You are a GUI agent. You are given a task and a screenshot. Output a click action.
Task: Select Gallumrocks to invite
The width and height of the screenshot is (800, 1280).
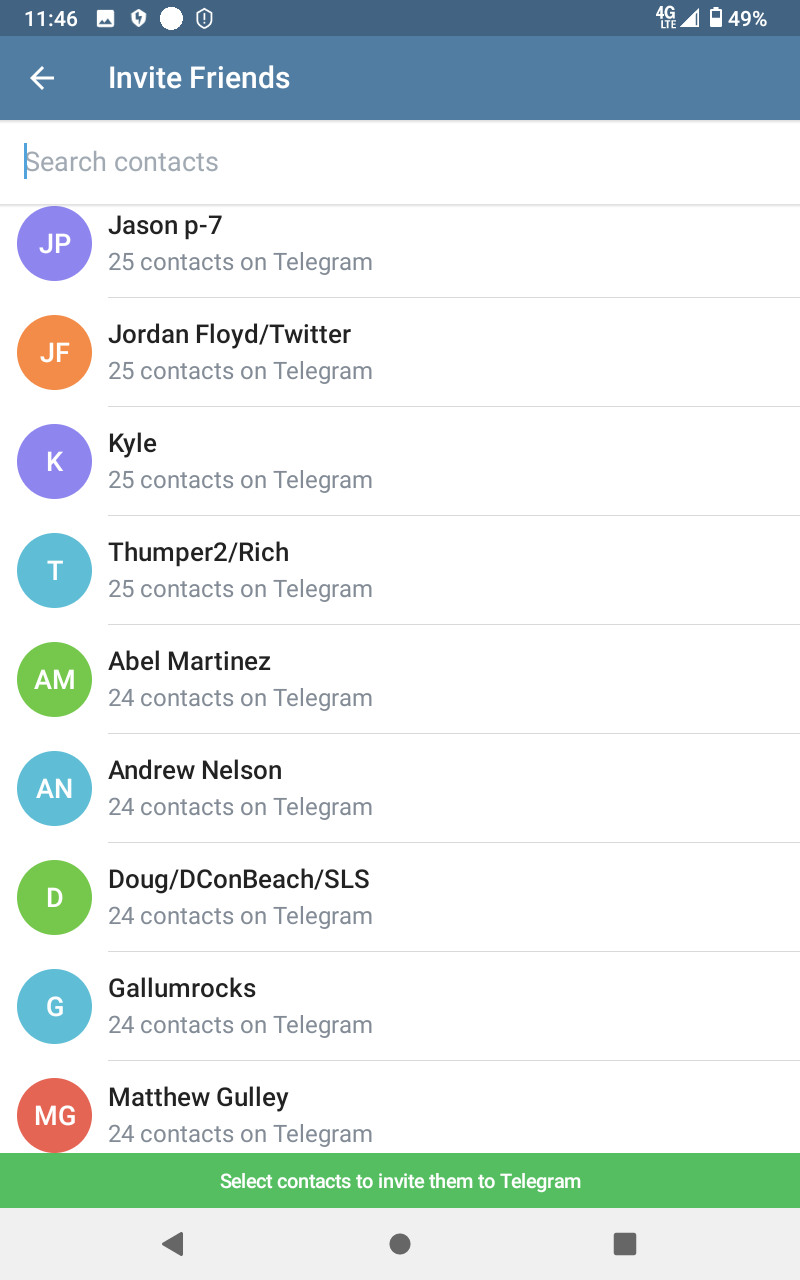[400, 1006]
